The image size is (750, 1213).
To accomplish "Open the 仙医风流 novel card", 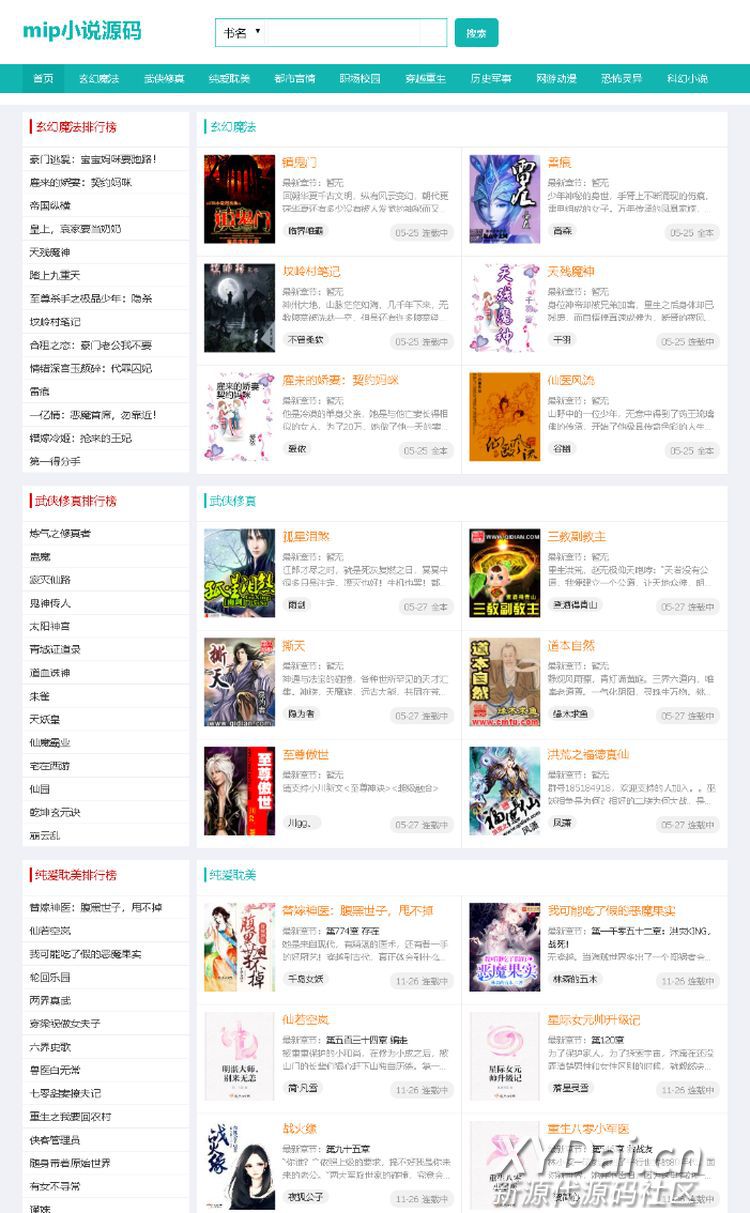I will point(571,381).
